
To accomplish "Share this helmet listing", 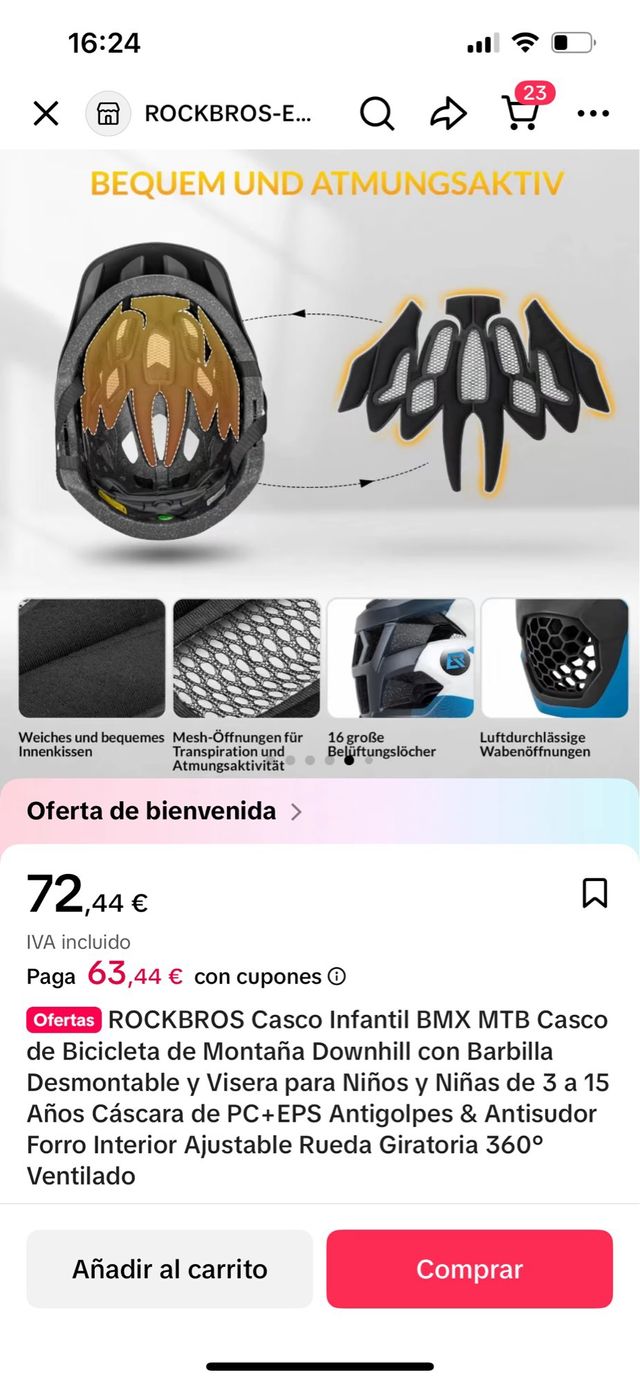I will (x=448, y=114).
